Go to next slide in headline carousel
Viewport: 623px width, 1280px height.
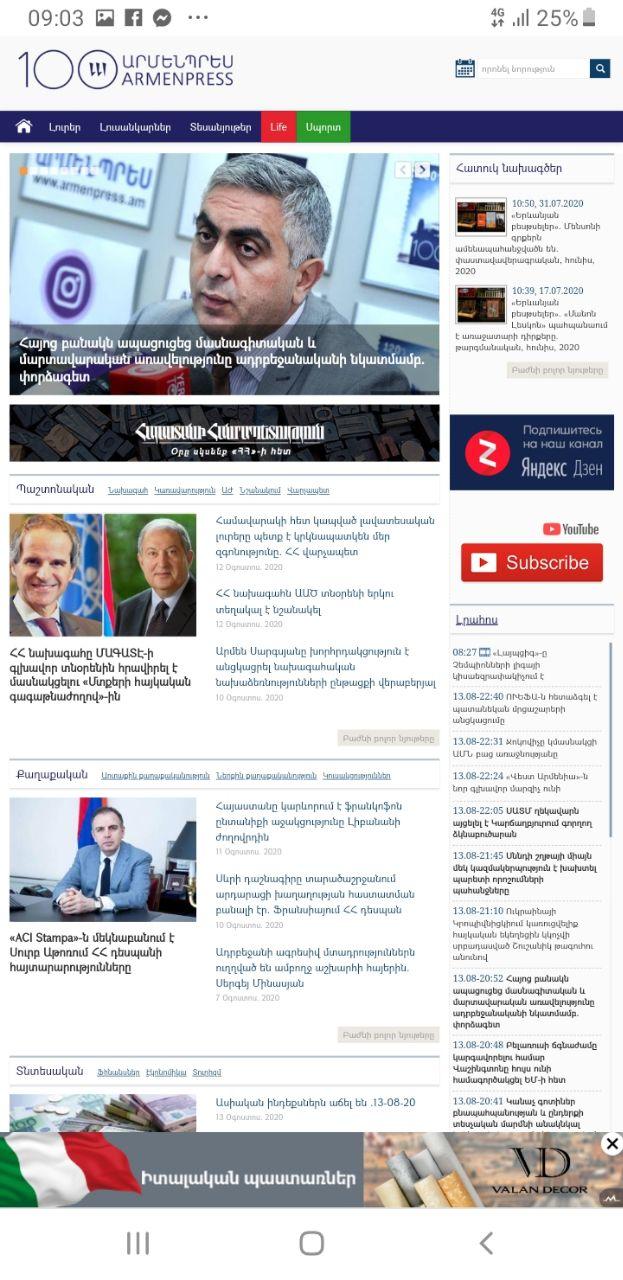[x=423, y=170]
